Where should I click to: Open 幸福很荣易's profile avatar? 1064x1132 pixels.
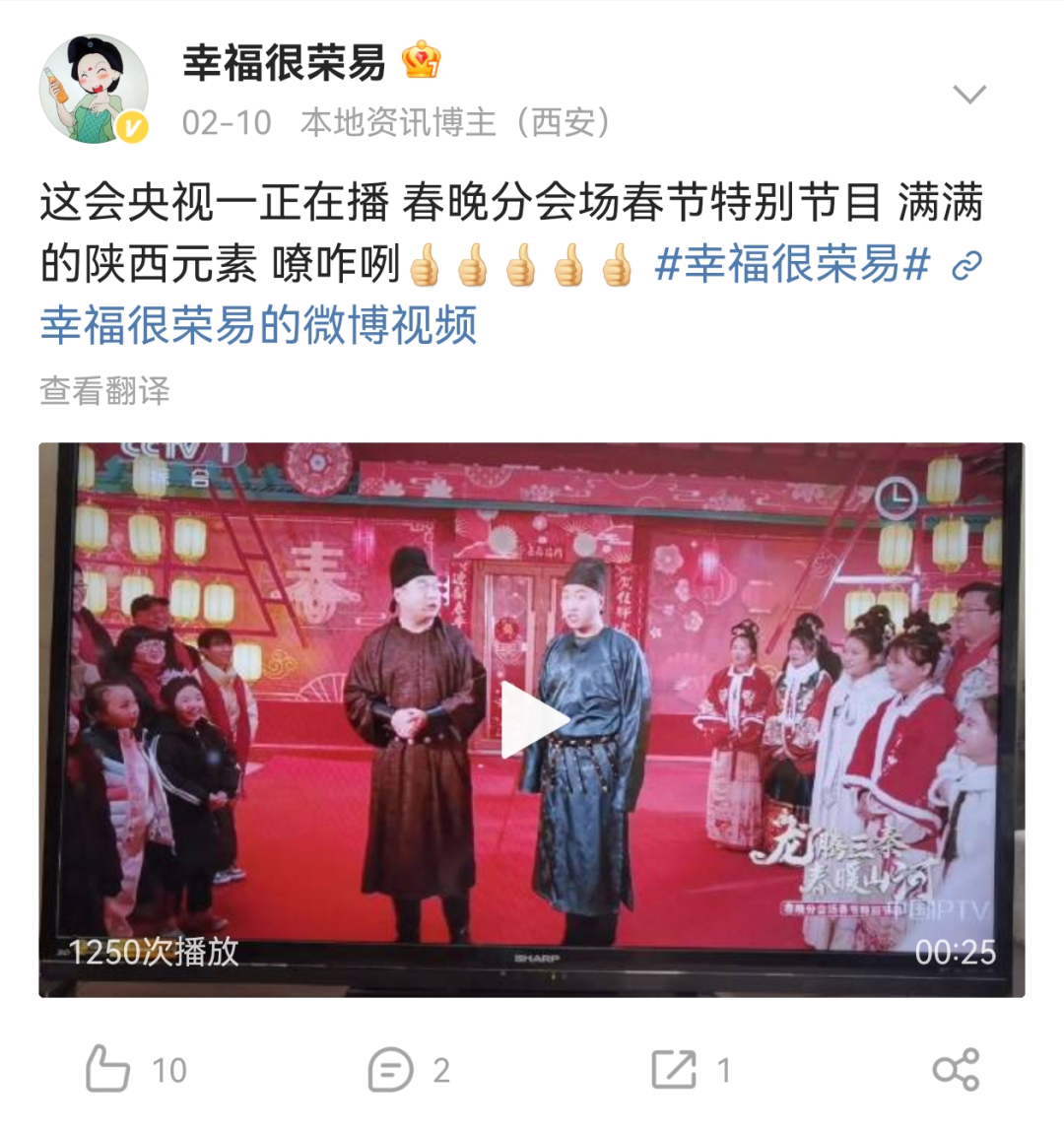94,91
